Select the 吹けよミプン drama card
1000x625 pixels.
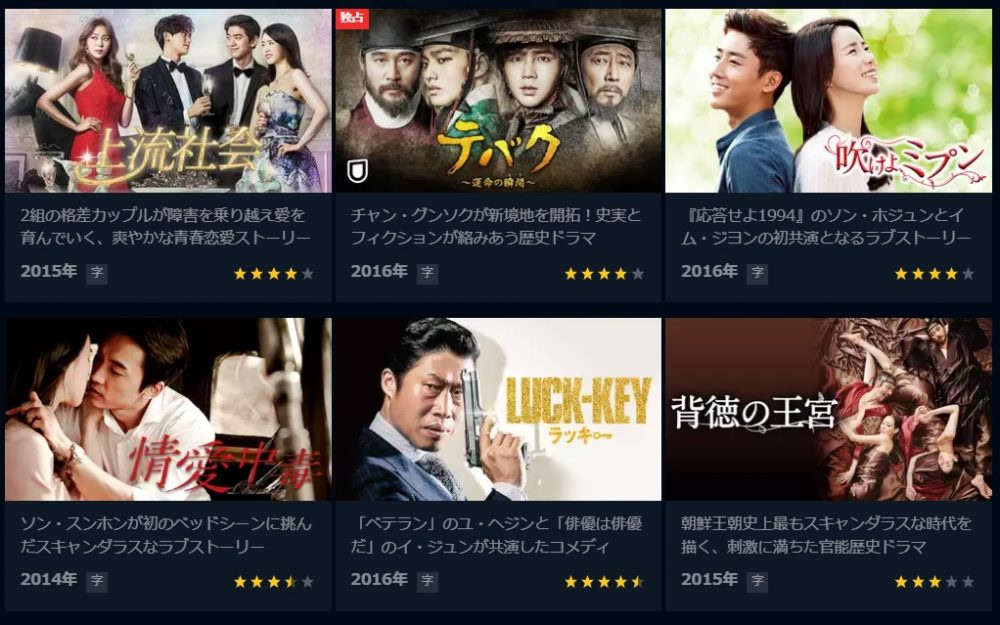pos(829,100)
